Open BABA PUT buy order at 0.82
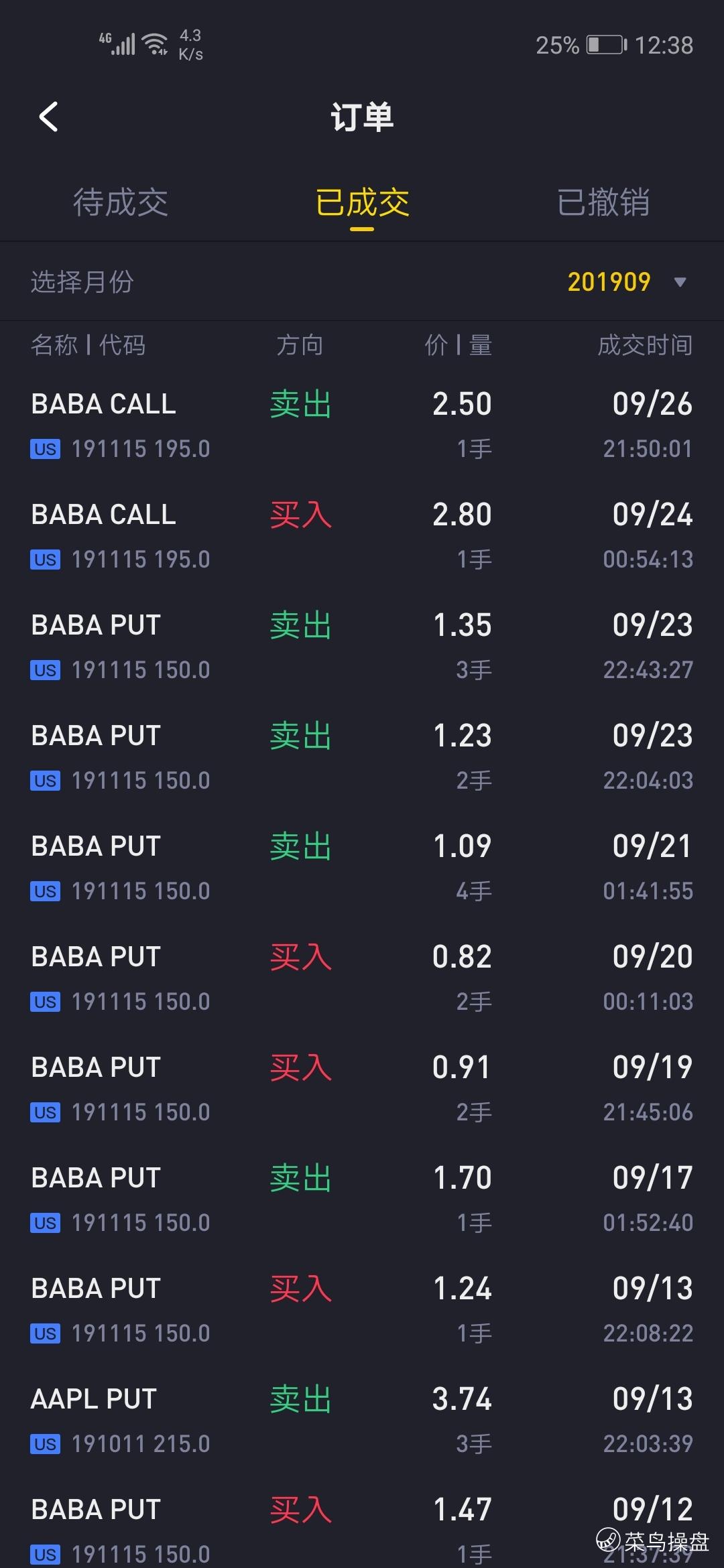 (362, 978)
